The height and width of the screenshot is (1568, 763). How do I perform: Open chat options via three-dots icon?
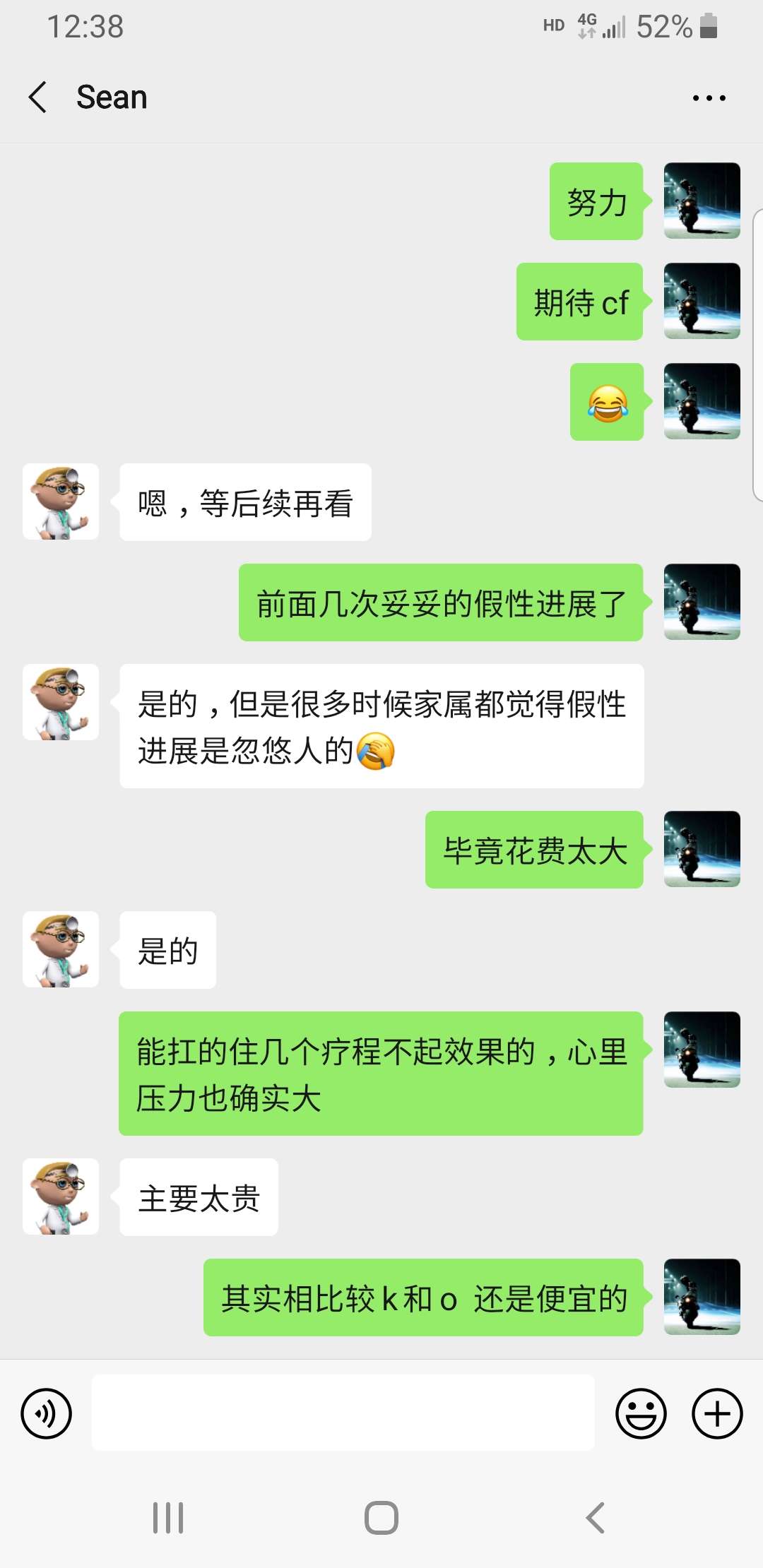click(709, 97)
